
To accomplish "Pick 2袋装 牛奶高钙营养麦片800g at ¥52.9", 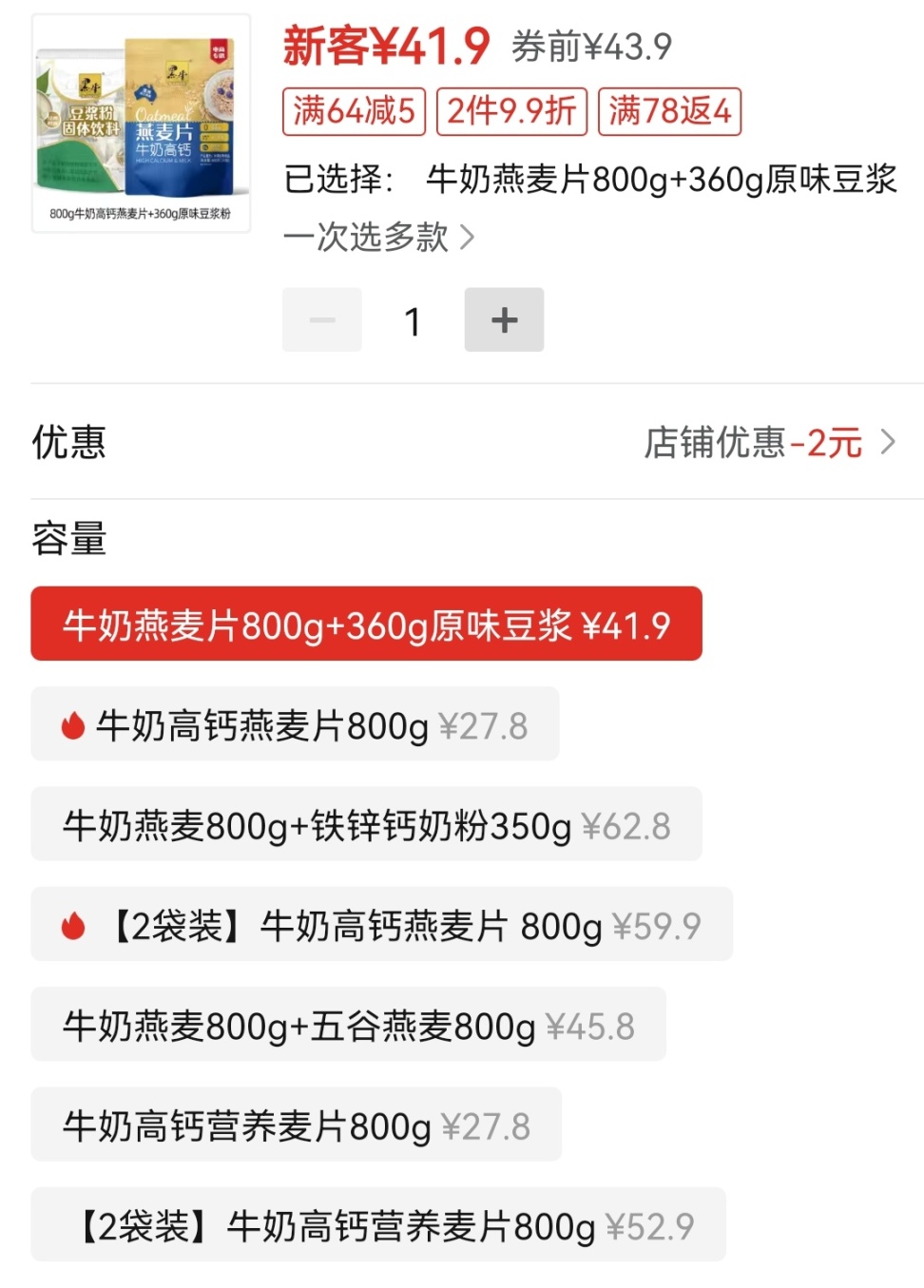I will coord(378,1225).
